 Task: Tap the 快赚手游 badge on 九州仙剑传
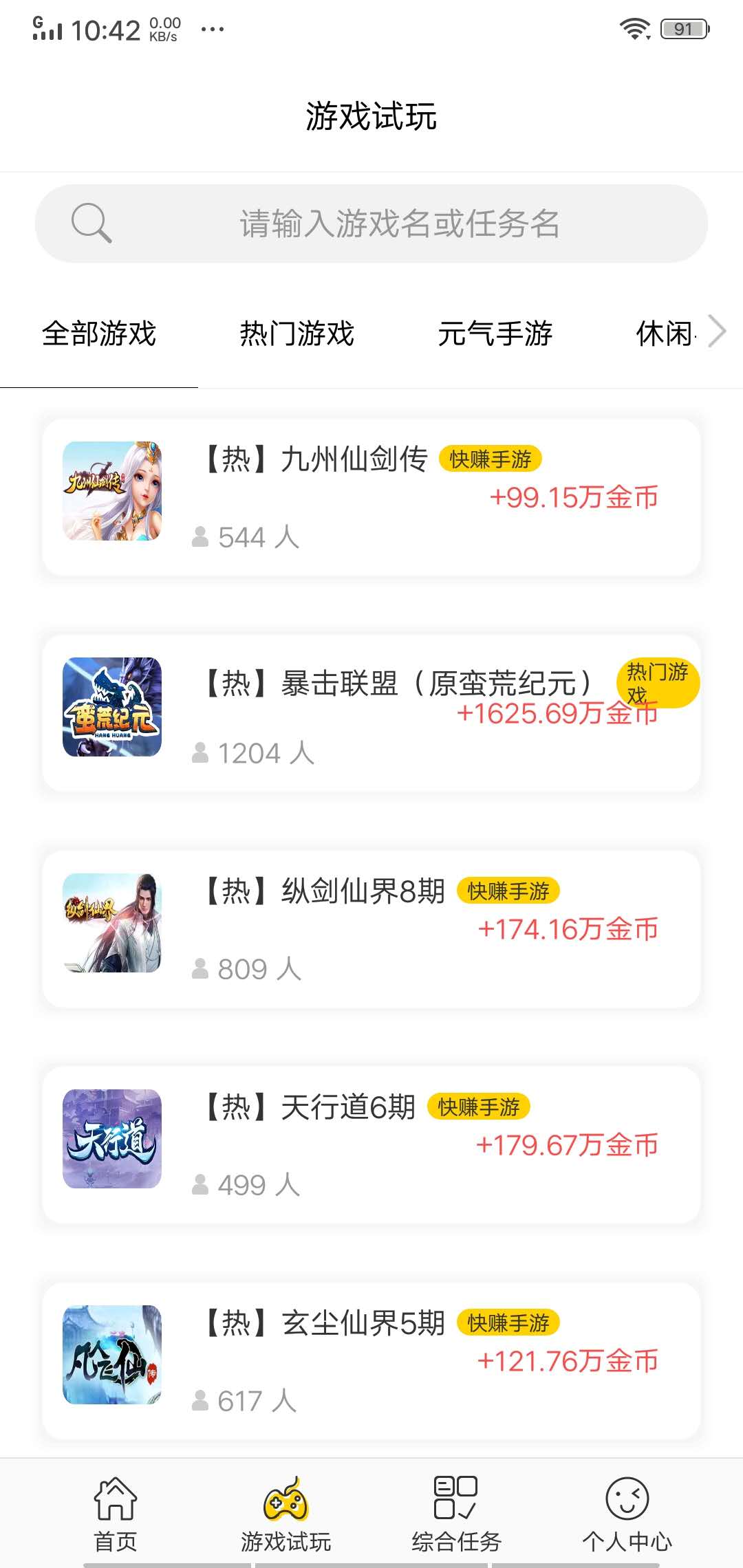[491, 459]
